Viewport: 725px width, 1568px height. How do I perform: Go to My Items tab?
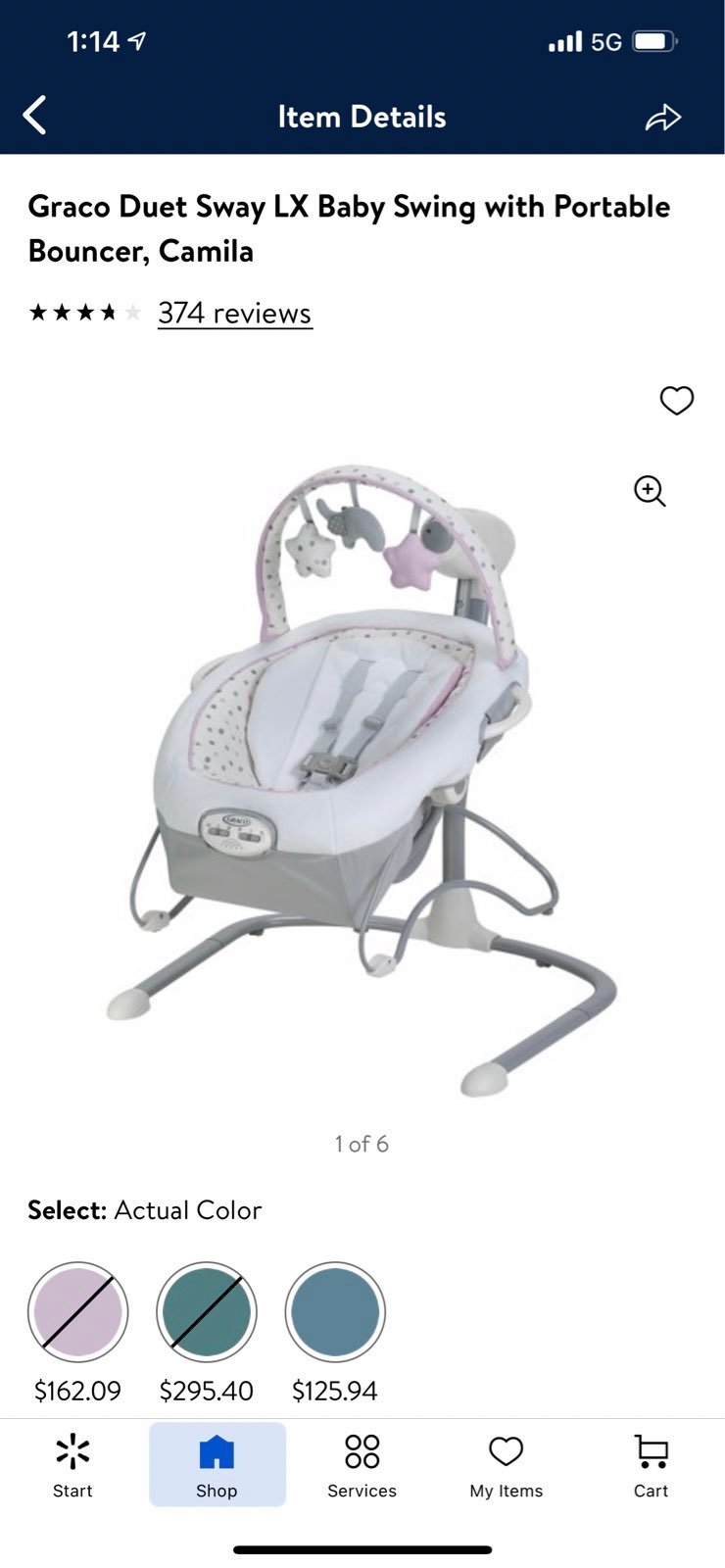pos(507,1465)
